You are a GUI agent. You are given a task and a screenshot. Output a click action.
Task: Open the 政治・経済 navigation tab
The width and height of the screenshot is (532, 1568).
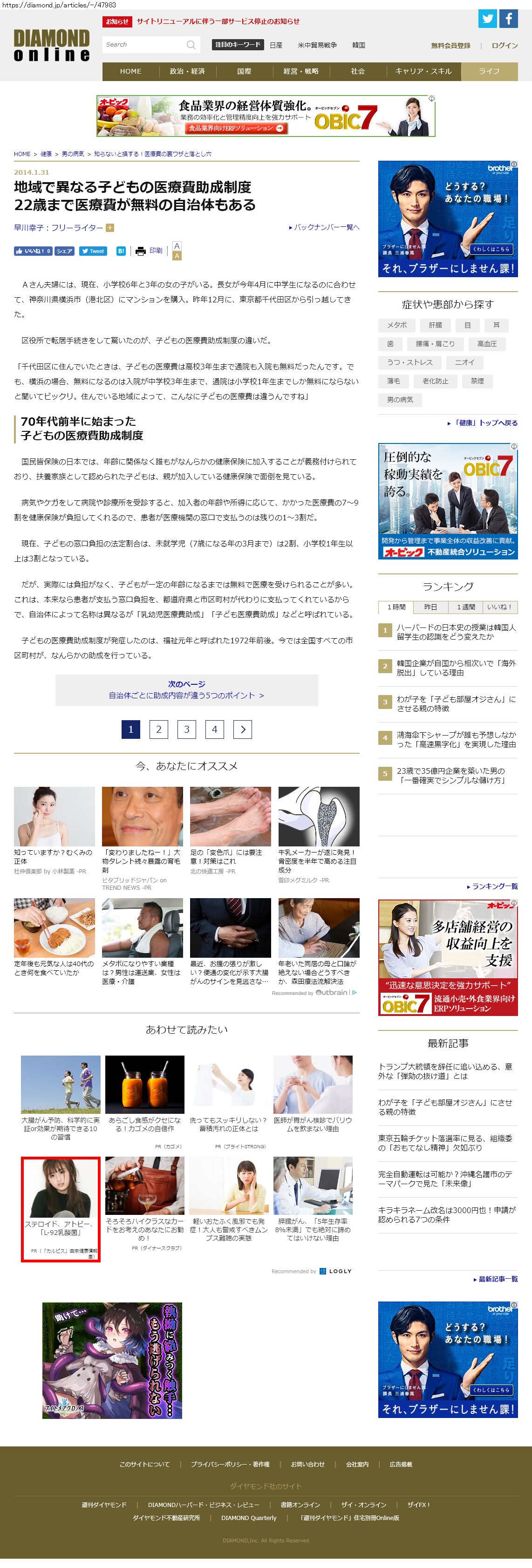187,71
